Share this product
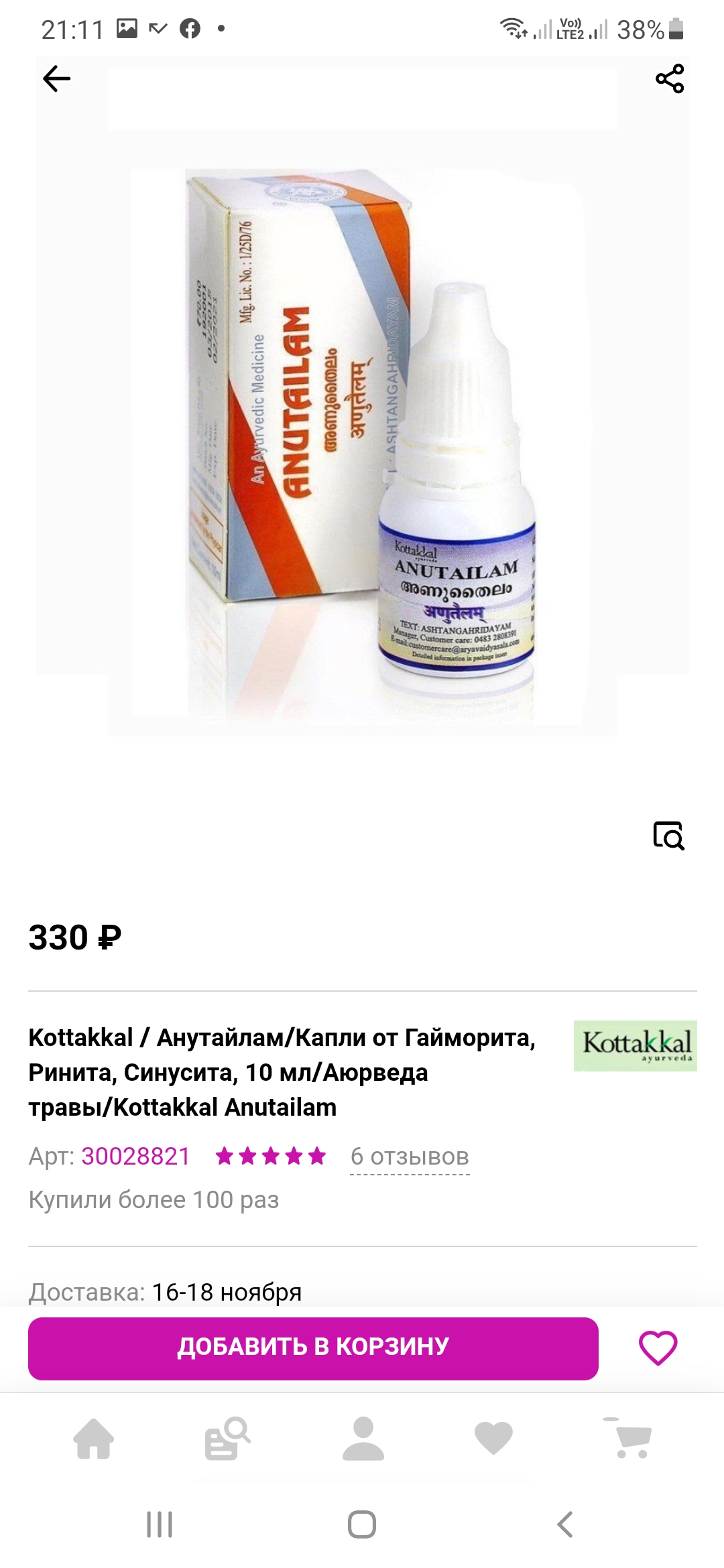The height and width of the screenshot is (1568, 724). tap(669, 79)
